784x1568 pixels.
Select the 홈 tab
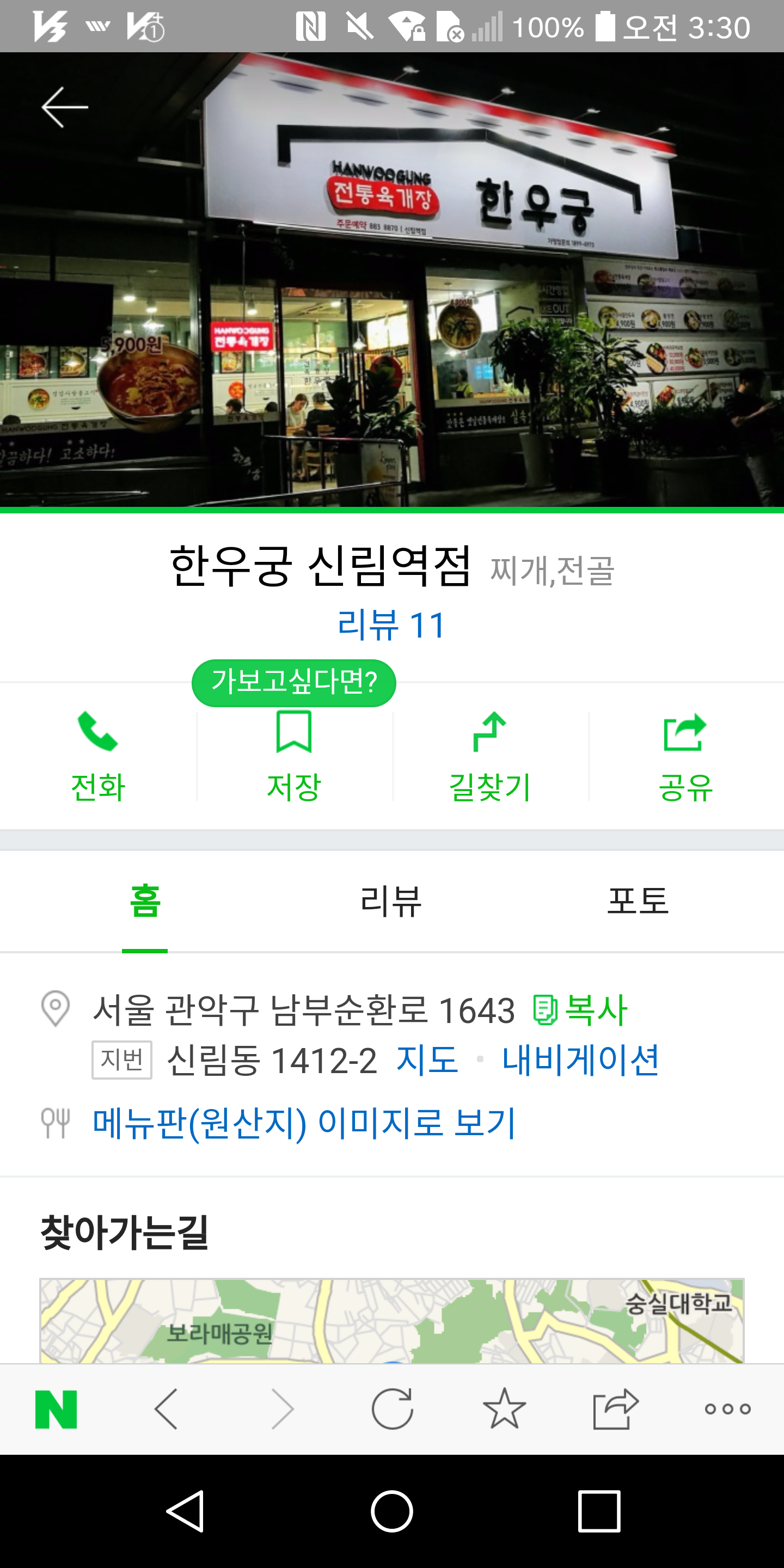pos(145,901)
